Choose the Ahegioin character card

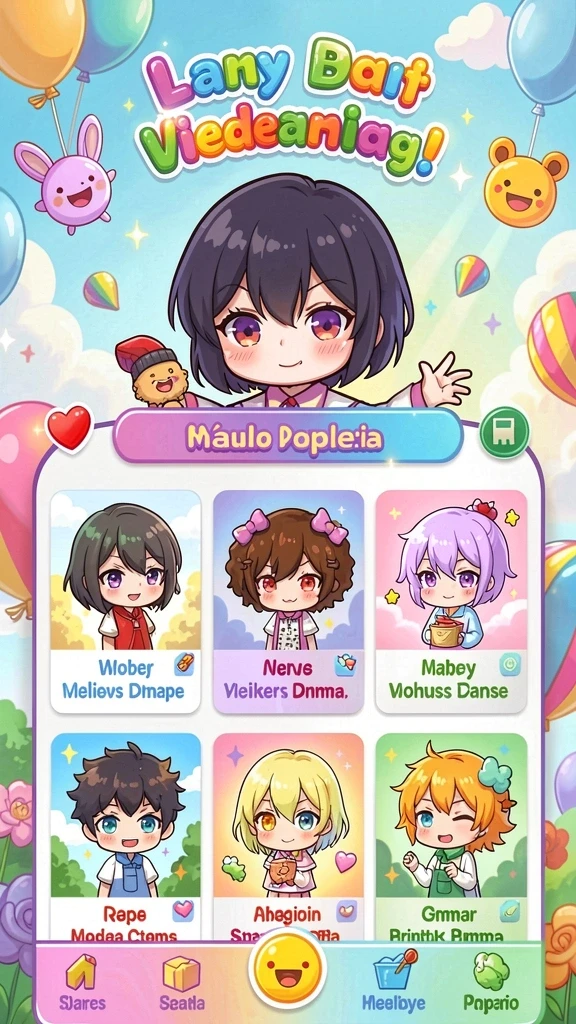pyautogui.click(x=288, y=837)
